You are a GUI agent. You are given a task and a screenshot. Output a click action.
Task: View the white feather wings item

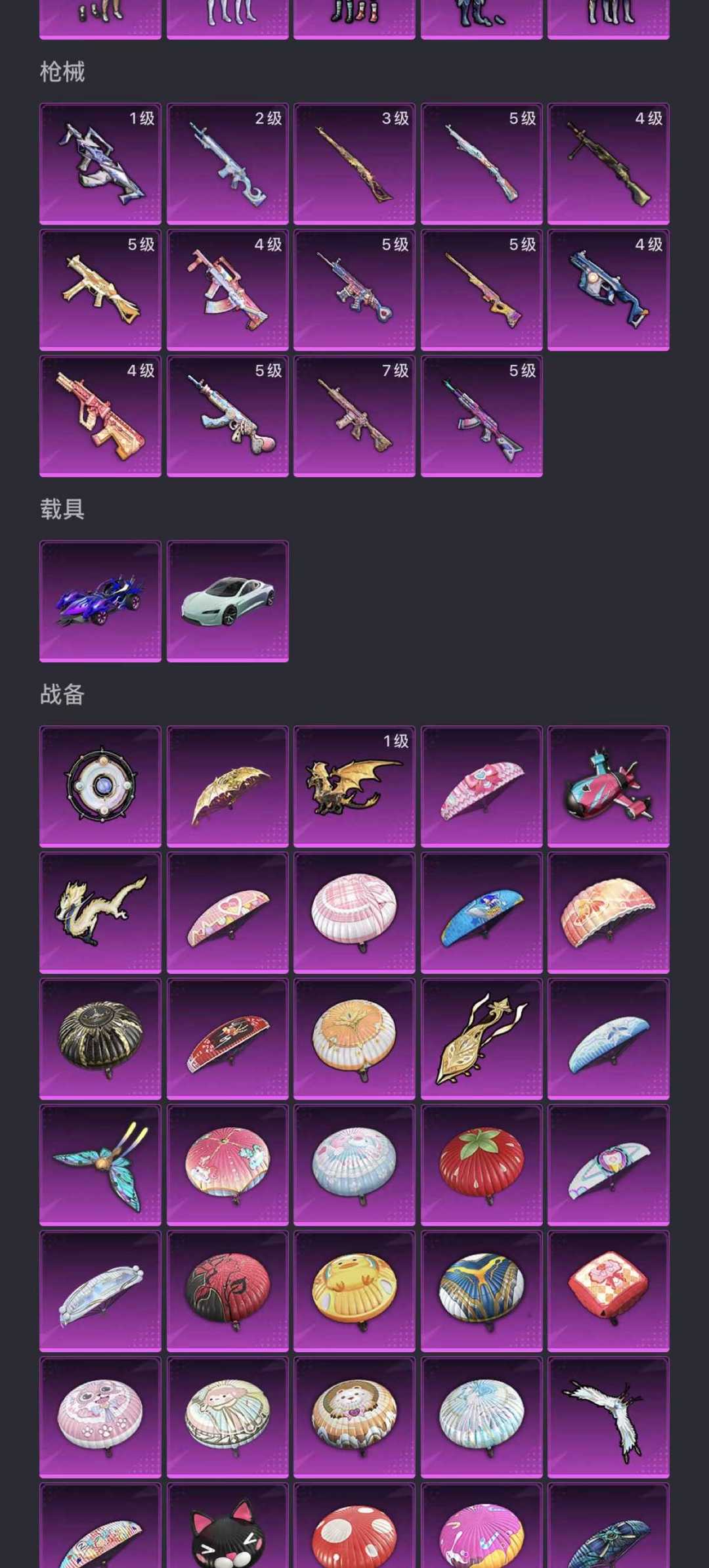click(609, 1417)
